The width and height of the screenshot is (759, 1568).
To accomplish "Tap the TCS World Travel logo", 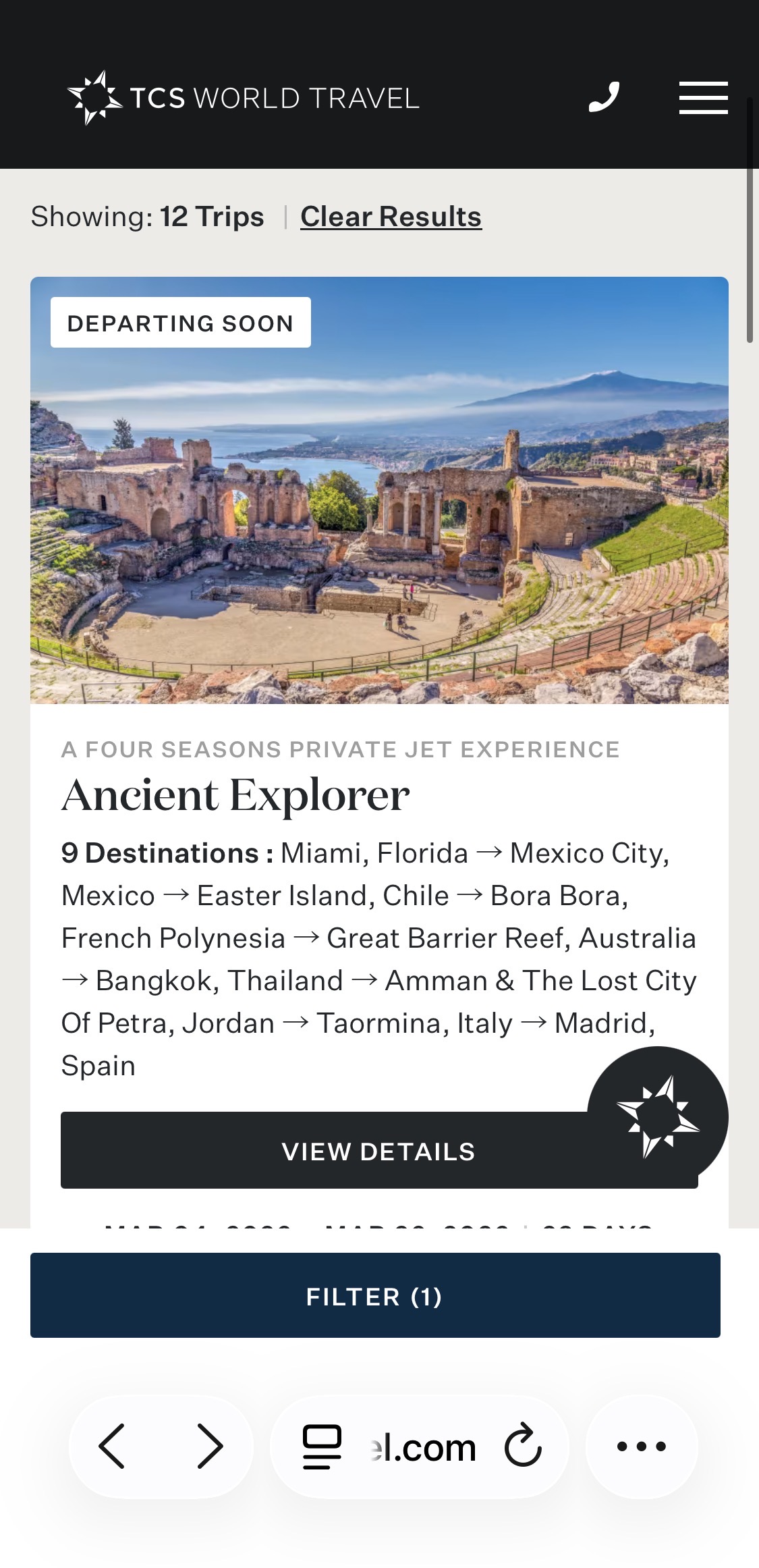I will 244,99.
